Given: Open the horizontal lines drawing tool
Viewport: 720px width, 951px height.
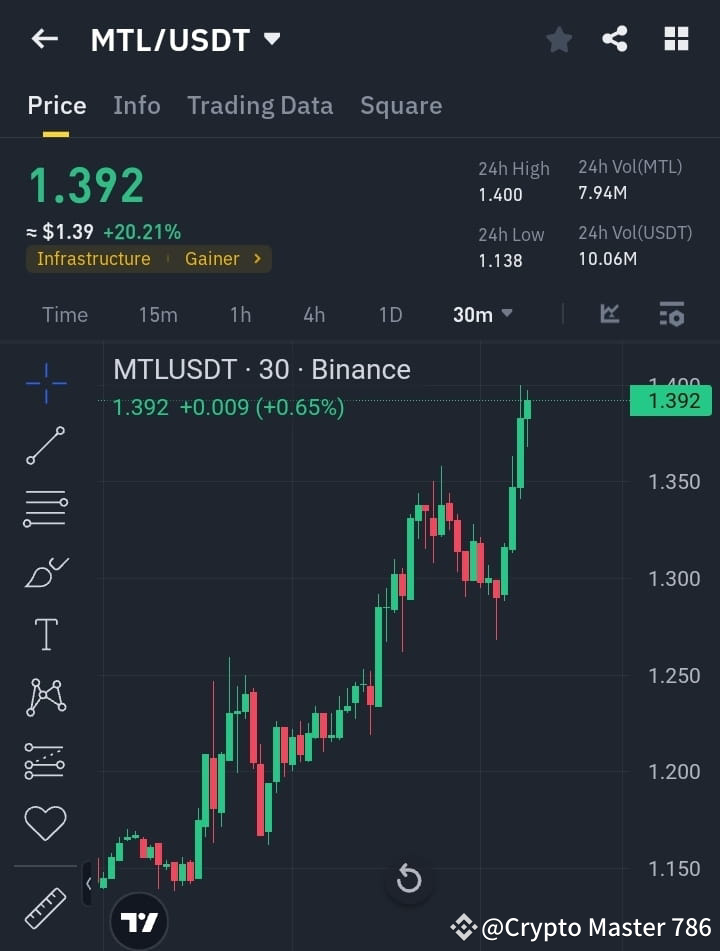Looking at the screenshot, I should click(44, 508).
